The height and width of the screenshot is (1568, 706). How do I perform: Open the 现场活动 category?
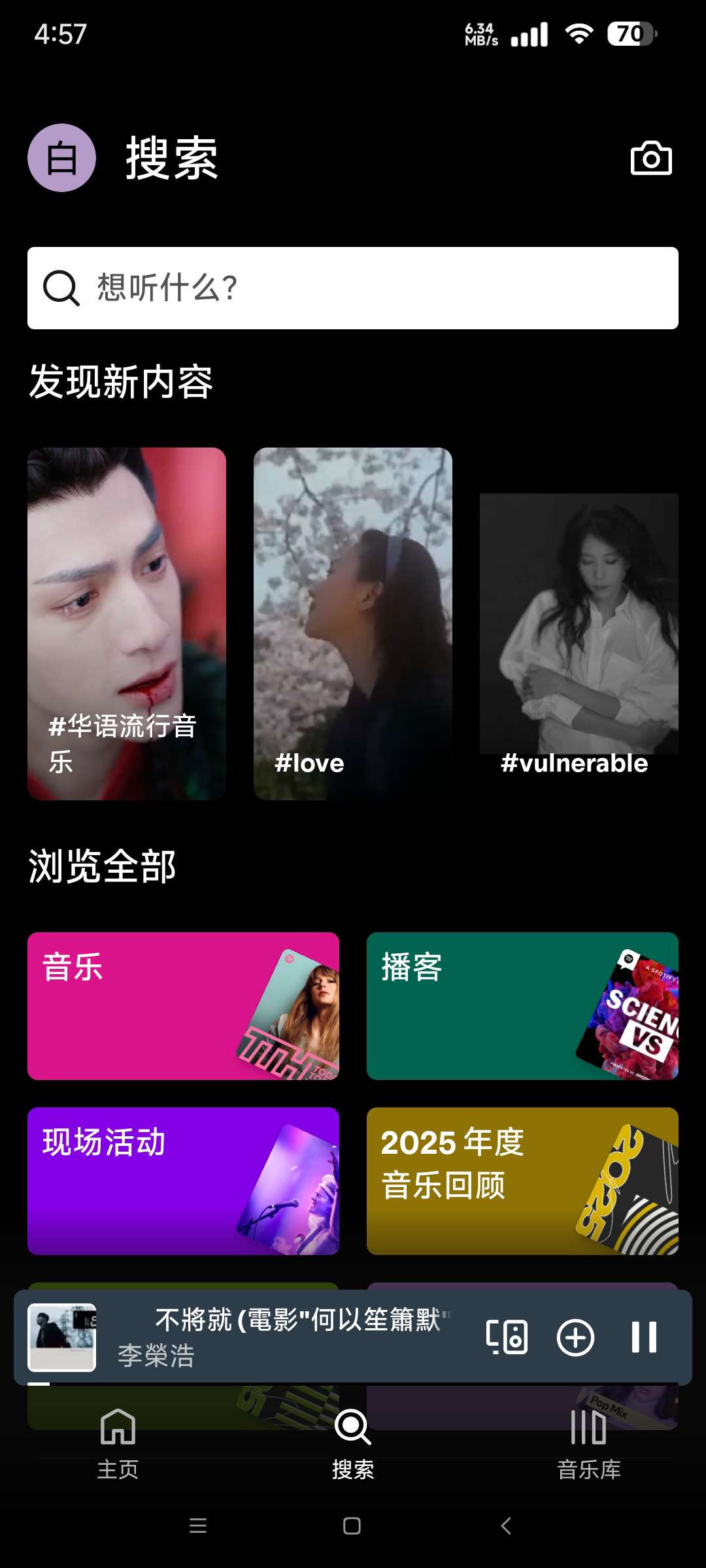183,1181
